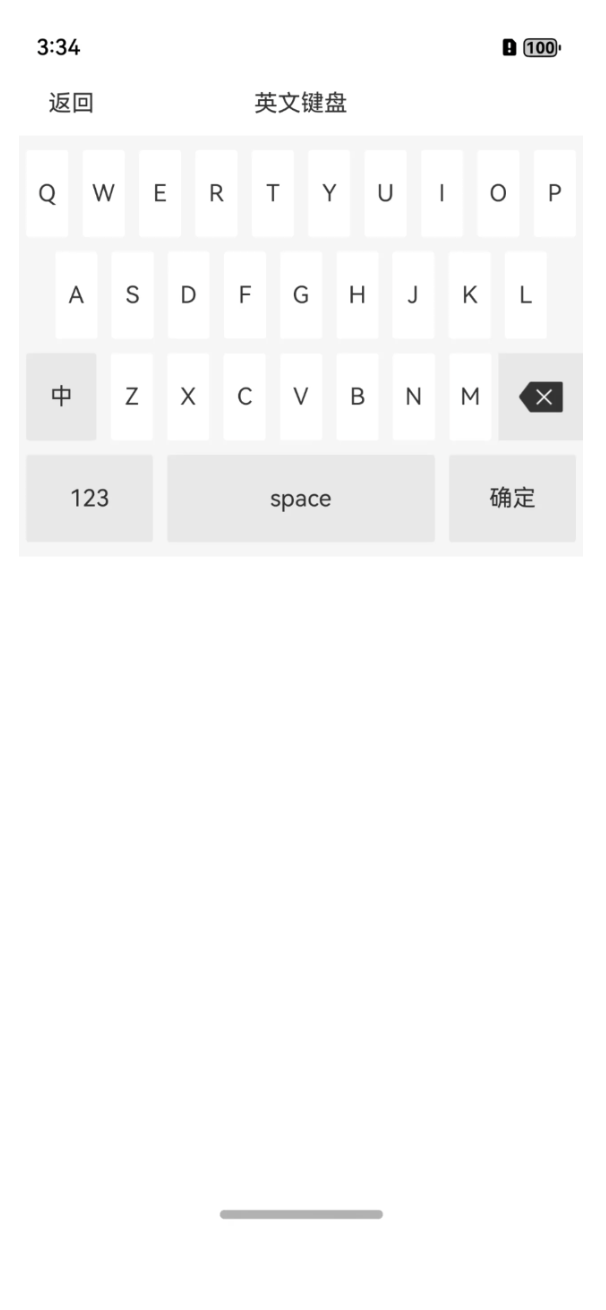The width and height of the screenshot is (606, 1310).
Task: Select the letter L key
Action: [x=525, y=295]
